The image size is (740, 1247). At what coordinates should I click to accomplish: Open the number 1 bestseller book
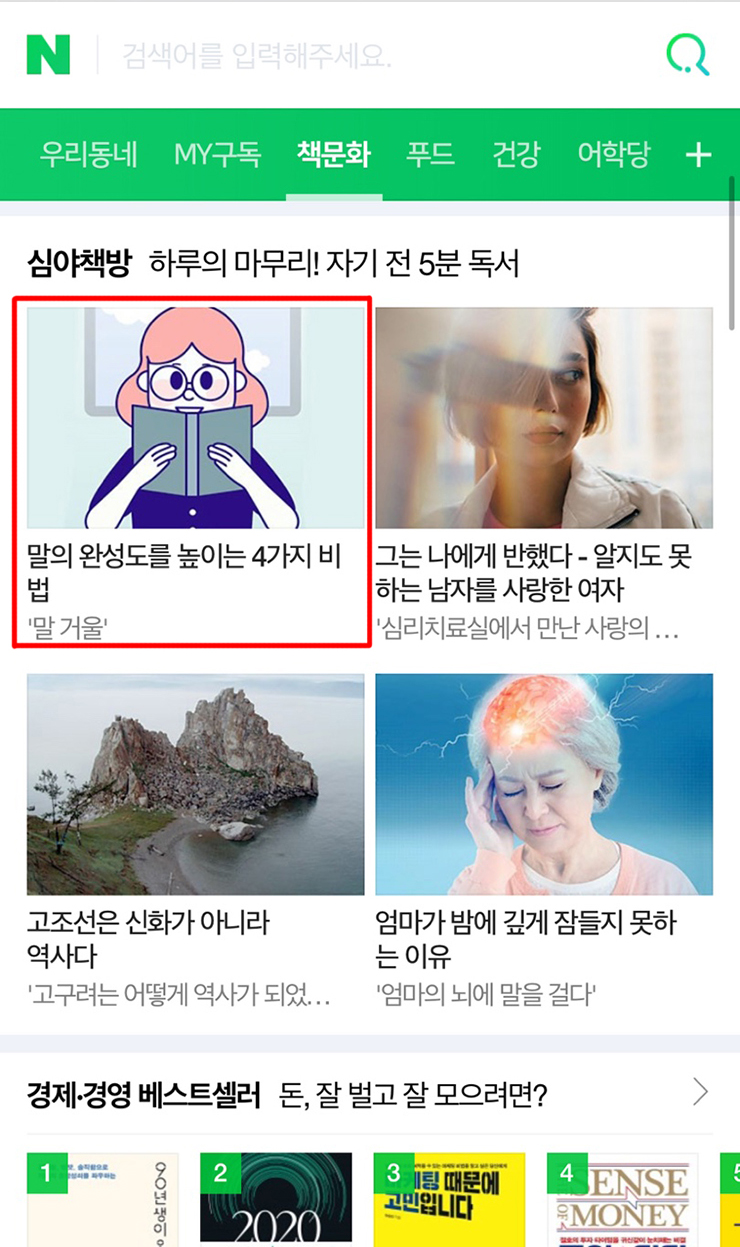(103, 1198)
